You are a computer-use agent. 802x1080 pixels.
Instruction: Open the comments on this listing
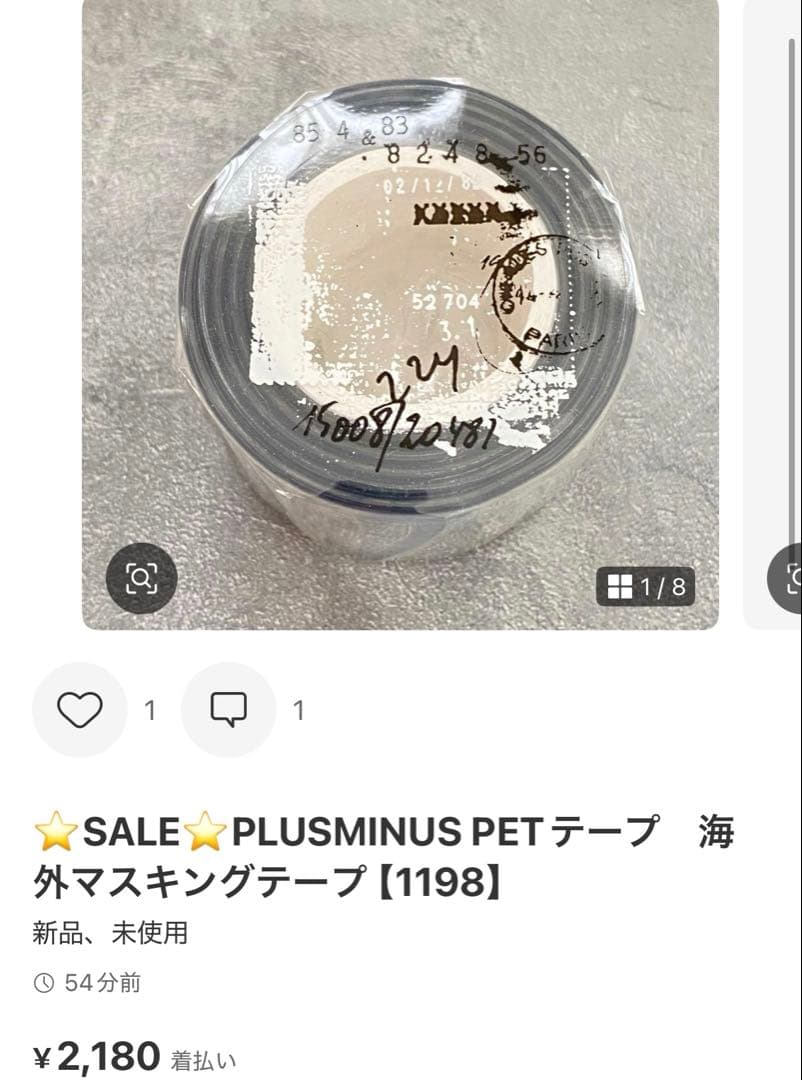(x=228, y=710)
